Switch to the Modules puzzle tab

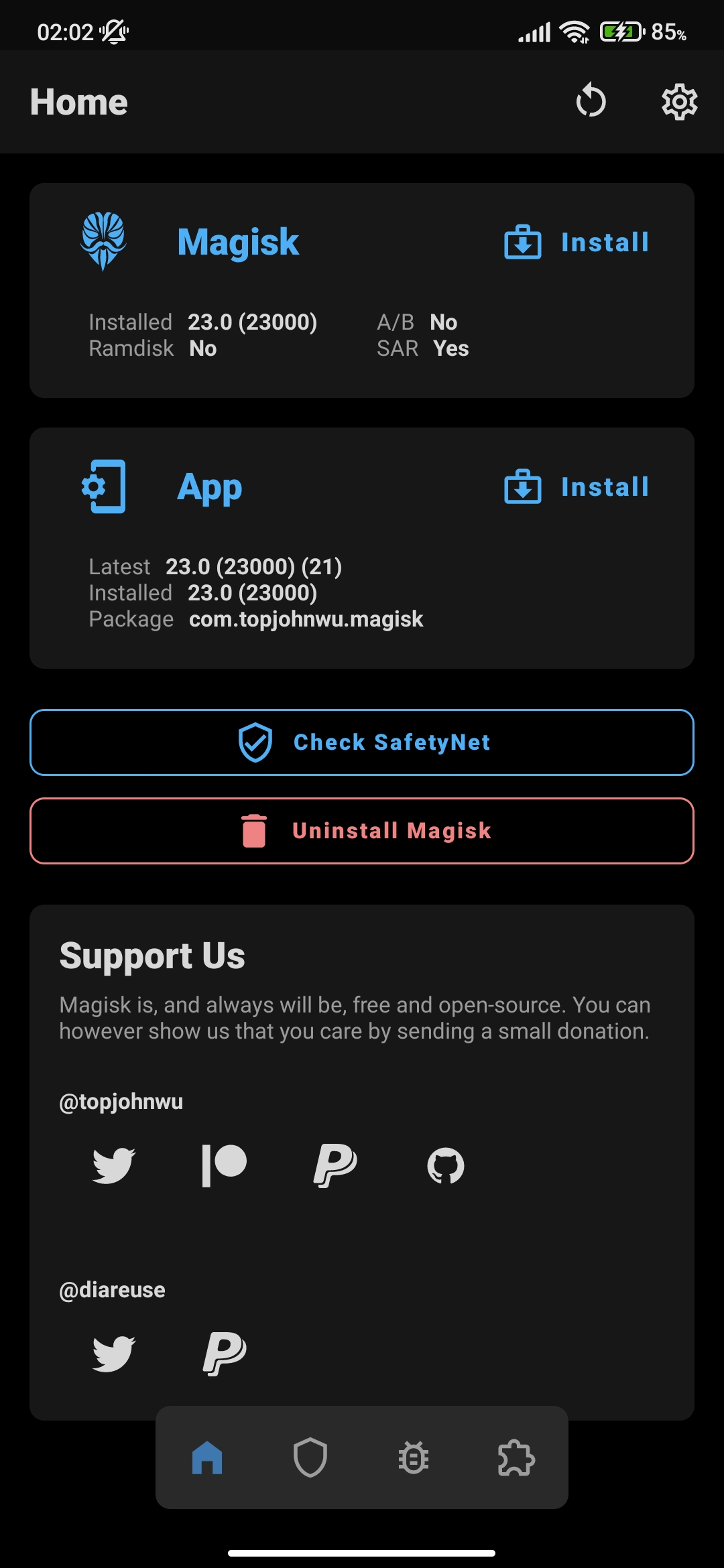(x=516, y=1457)
